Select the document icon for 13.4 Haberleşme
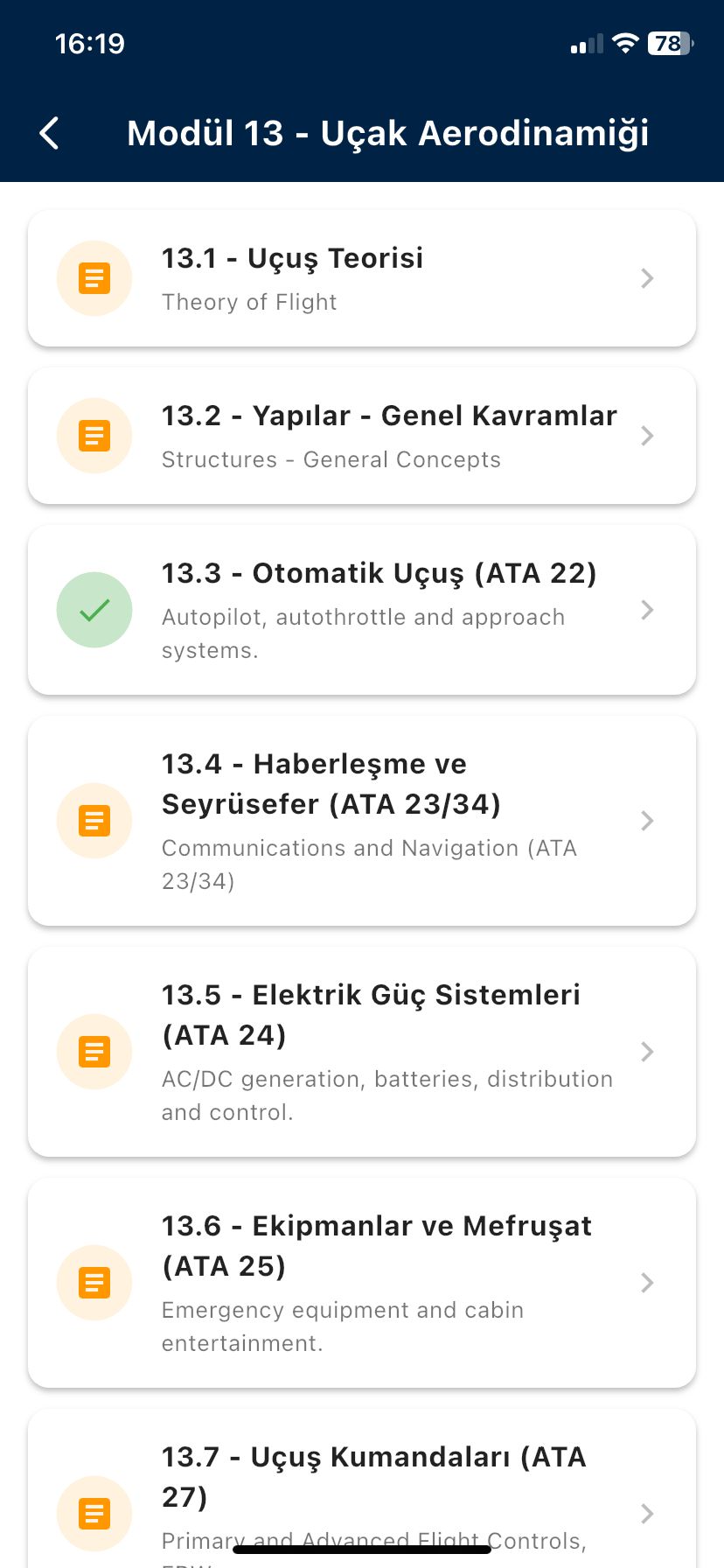724x1568 pixels. tap(94, 820)
